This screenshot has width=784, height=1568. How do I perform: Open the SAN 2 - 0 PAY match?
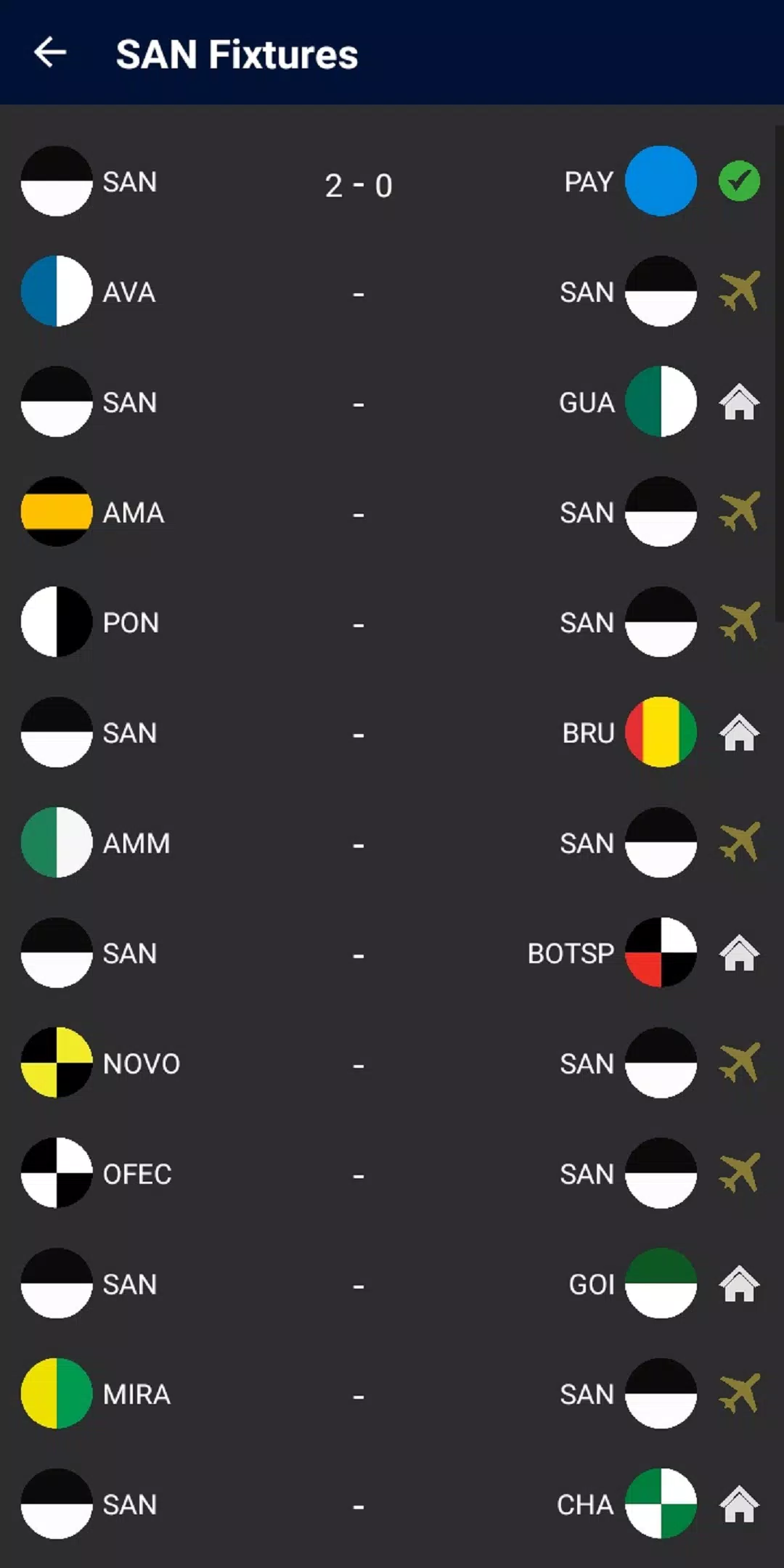coord(359,182)
